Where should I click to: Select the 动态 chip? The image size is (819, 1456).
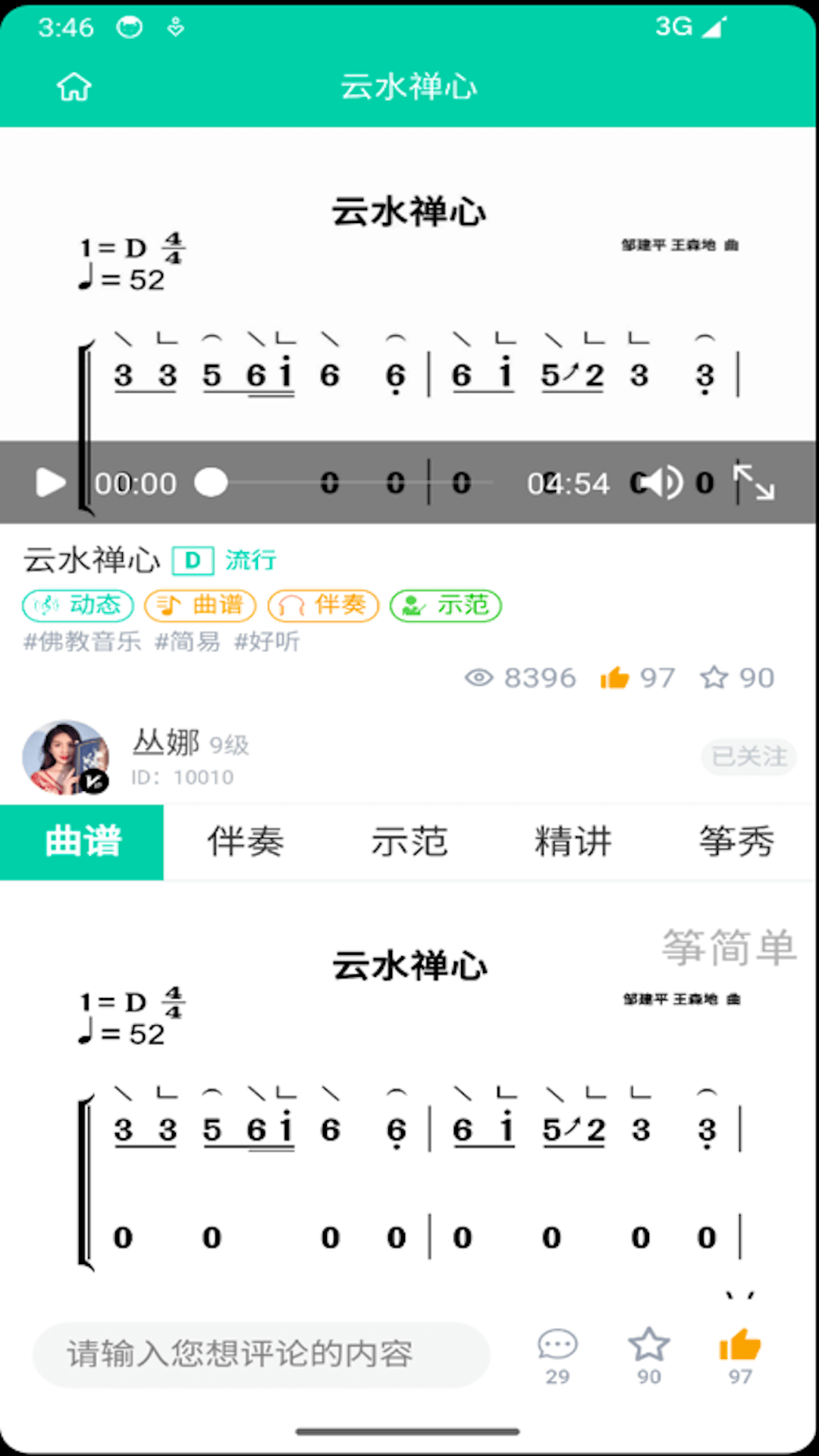tap(78, 606)
